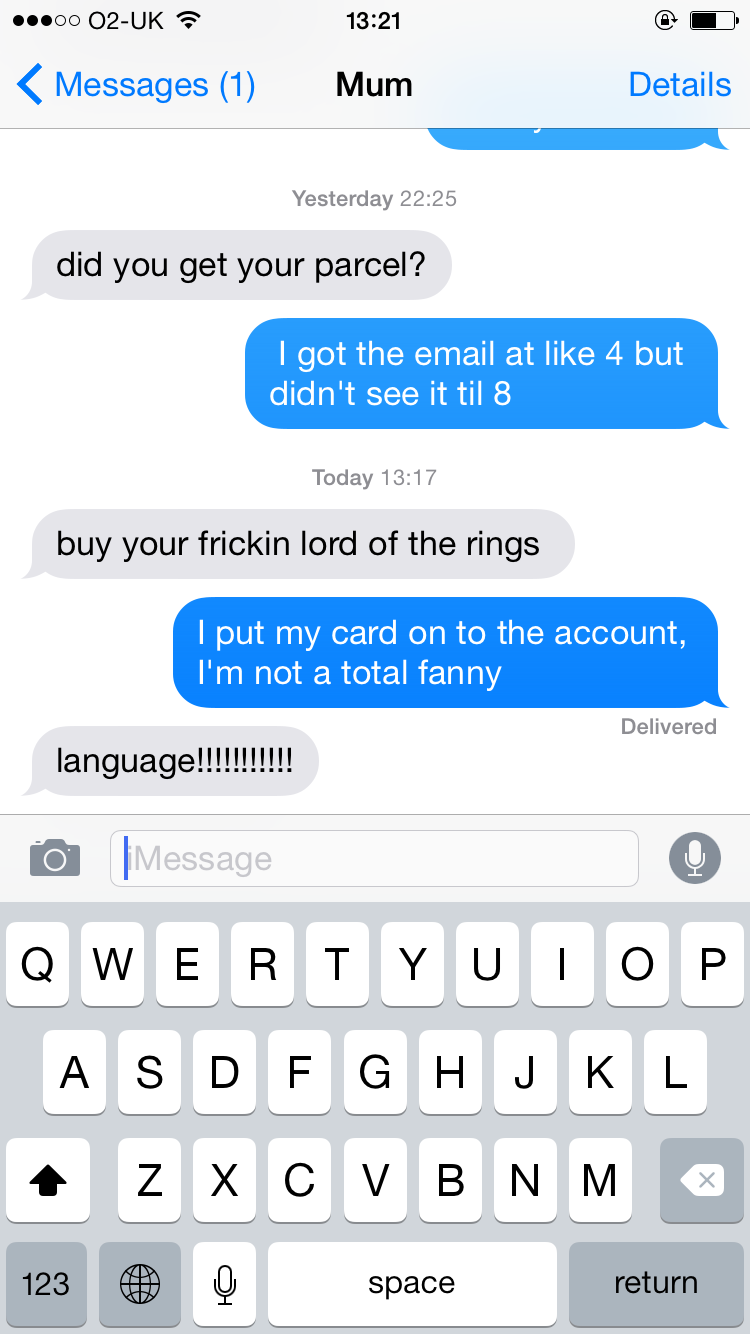
Task: Open Details for Mum's conversation
Action: 679,85
